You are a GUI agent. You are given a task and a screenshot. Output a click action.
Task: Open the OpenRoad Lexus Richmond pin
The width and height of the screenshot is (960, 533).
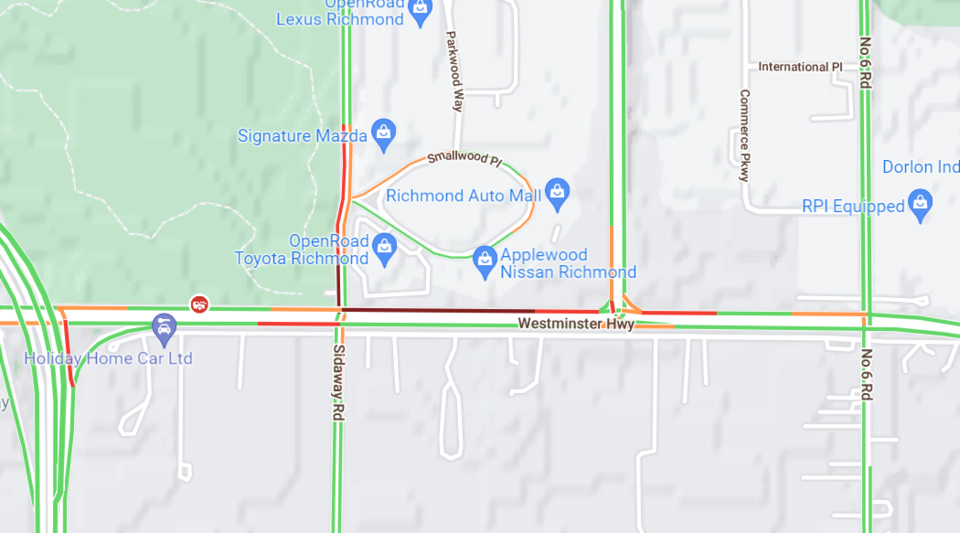coord(420,11)
